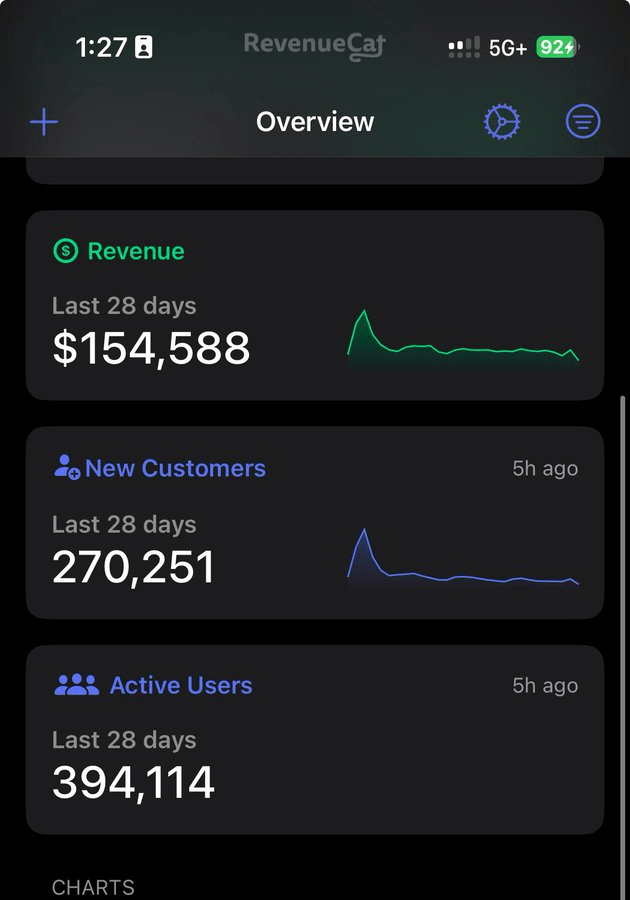Open the filter options icon
This screenshot has height=900, width=630.
coord(583,123)
